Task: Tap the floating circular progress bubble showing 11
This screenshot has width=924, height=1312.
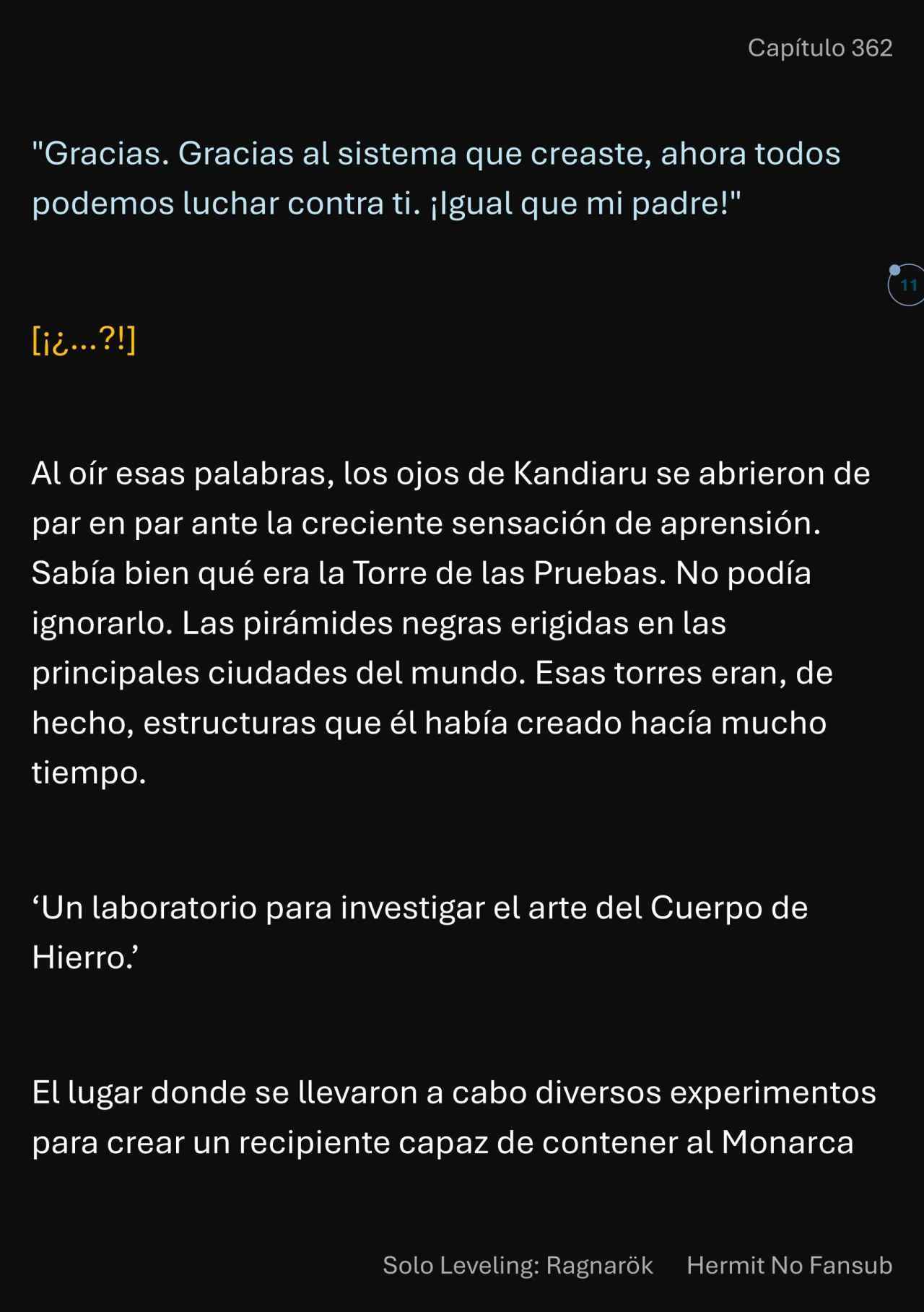Action: click(907, 285)
